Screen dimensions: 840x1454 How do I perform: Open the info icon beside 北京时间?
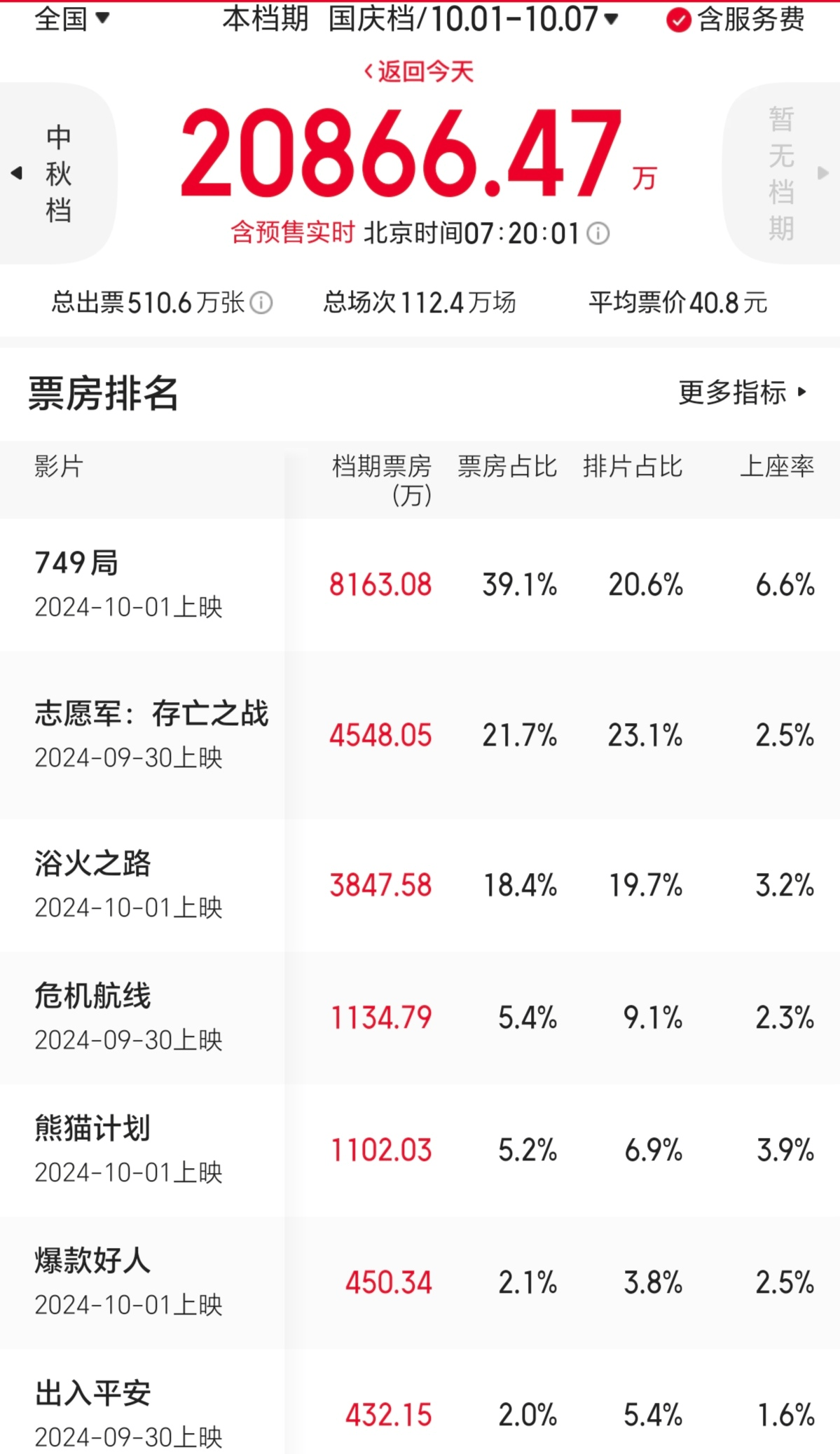(598, 233)
